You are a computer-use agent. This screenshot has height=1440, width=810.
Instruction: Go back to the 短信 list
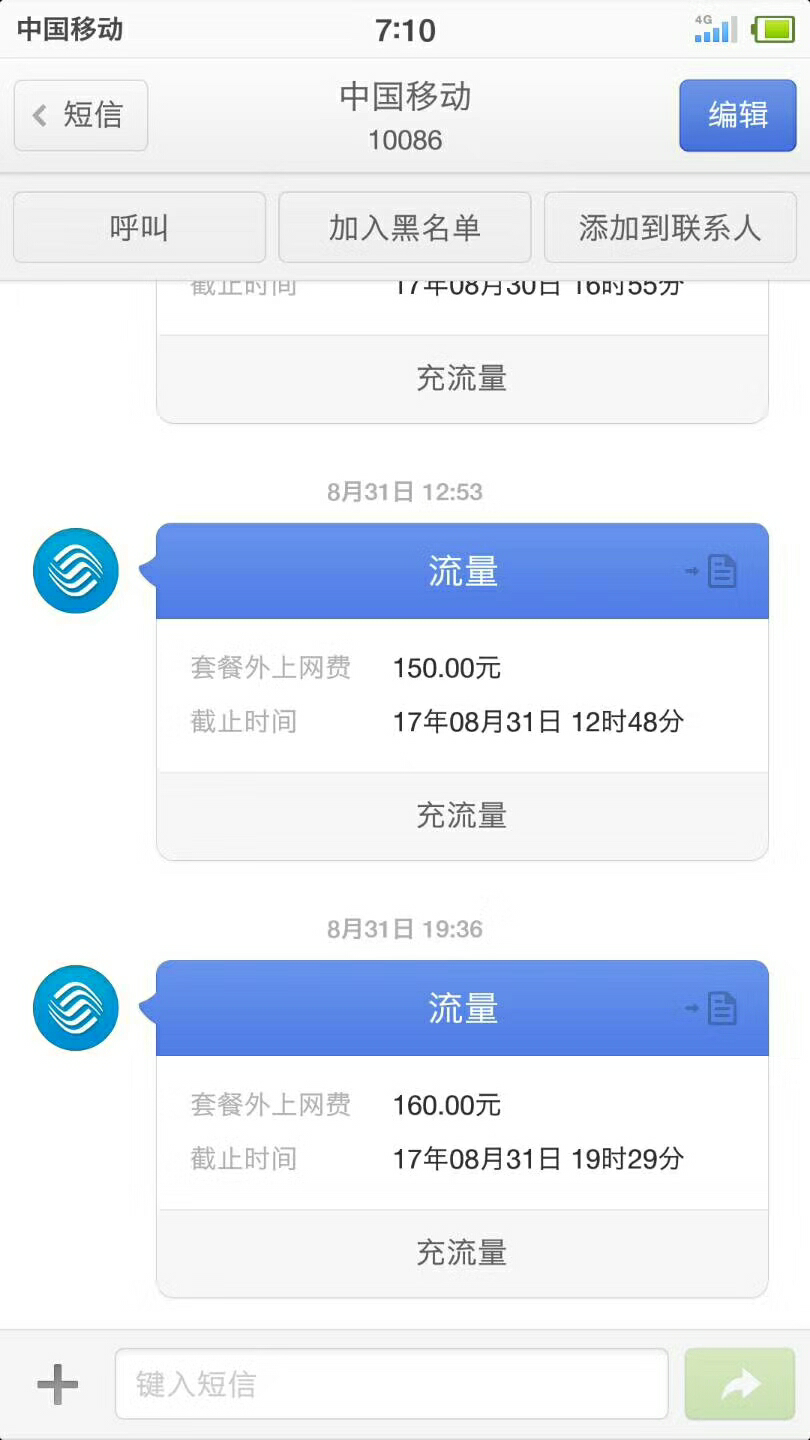pos(81,115)
